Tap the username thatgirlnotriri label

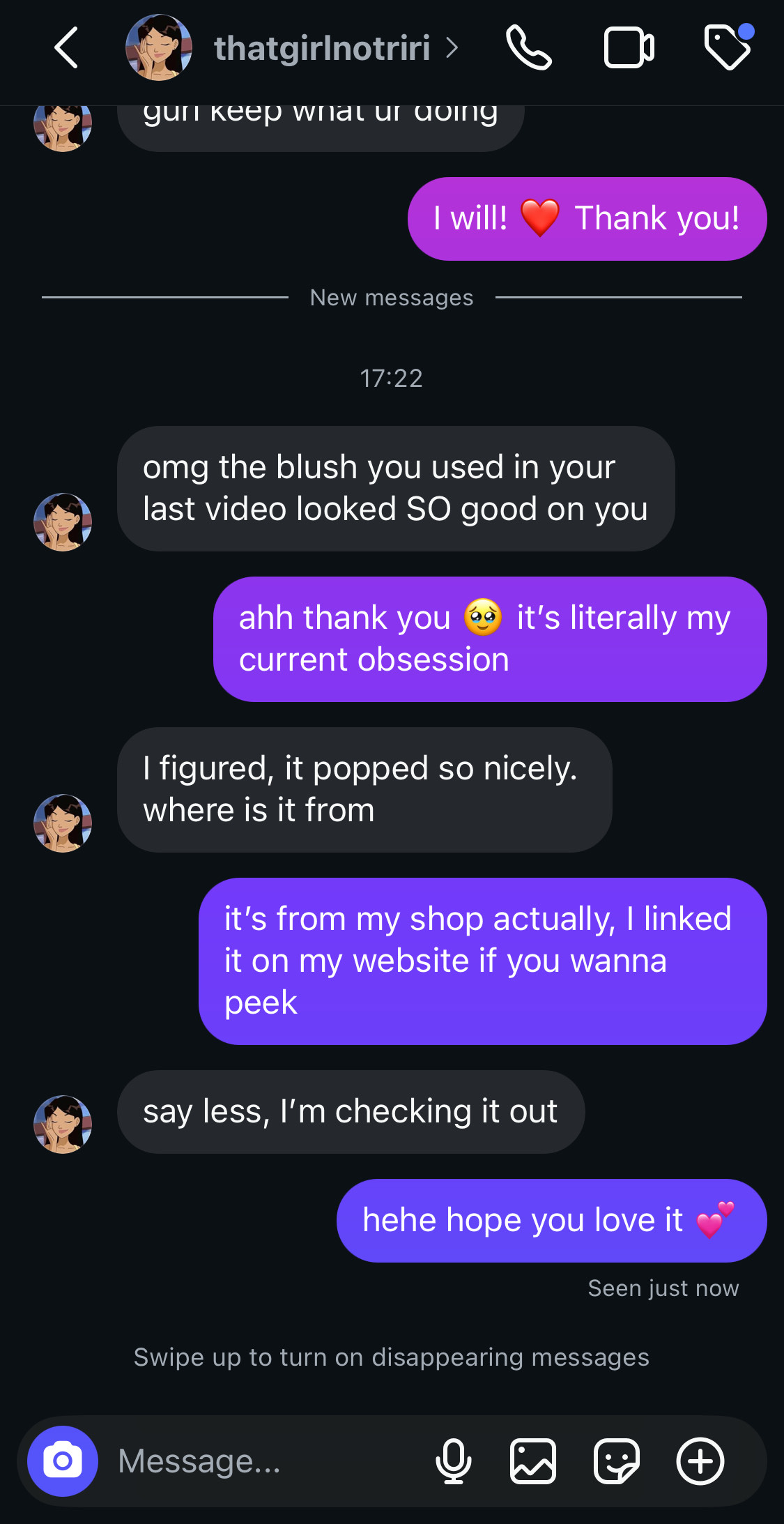click(322, 48)
